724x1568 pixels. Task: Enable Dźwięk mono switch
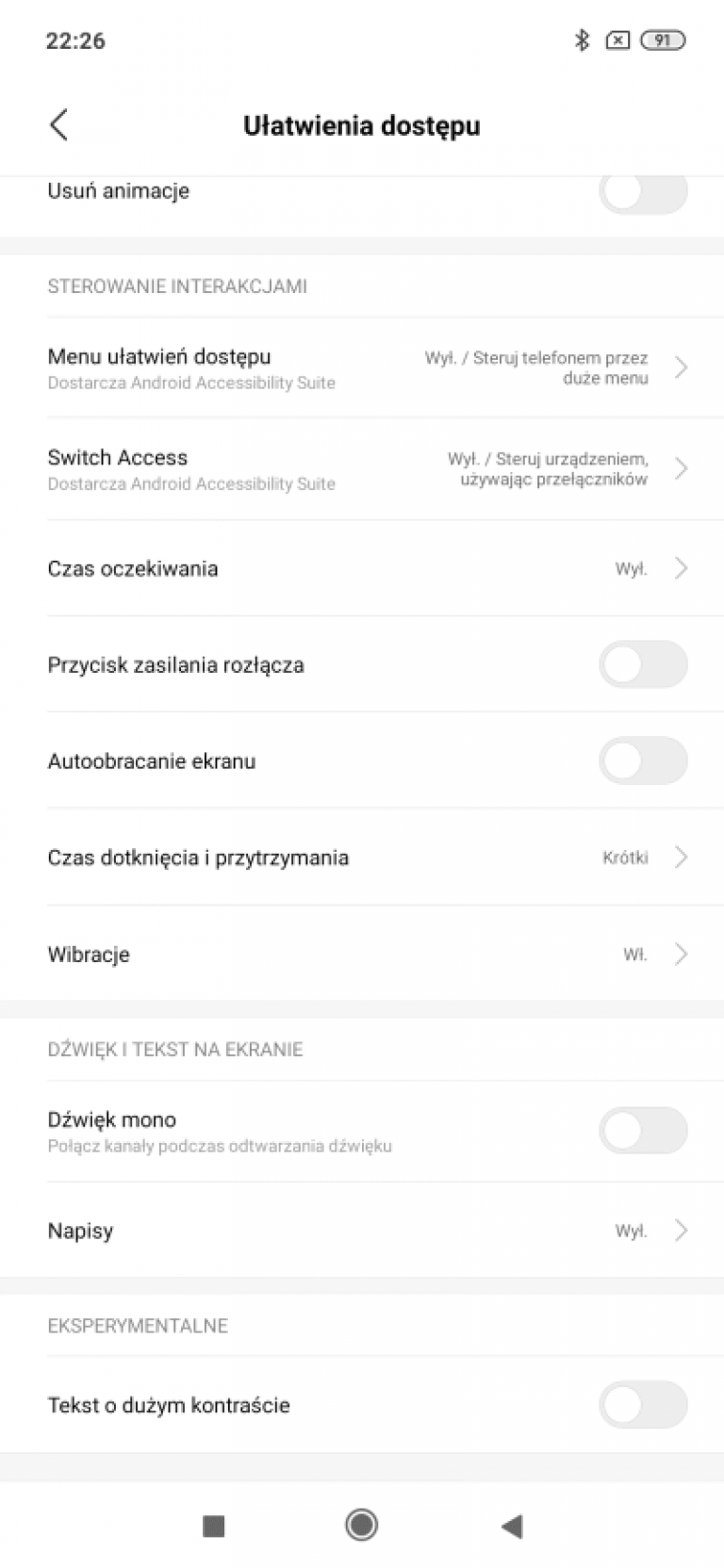click(643, 1131)
